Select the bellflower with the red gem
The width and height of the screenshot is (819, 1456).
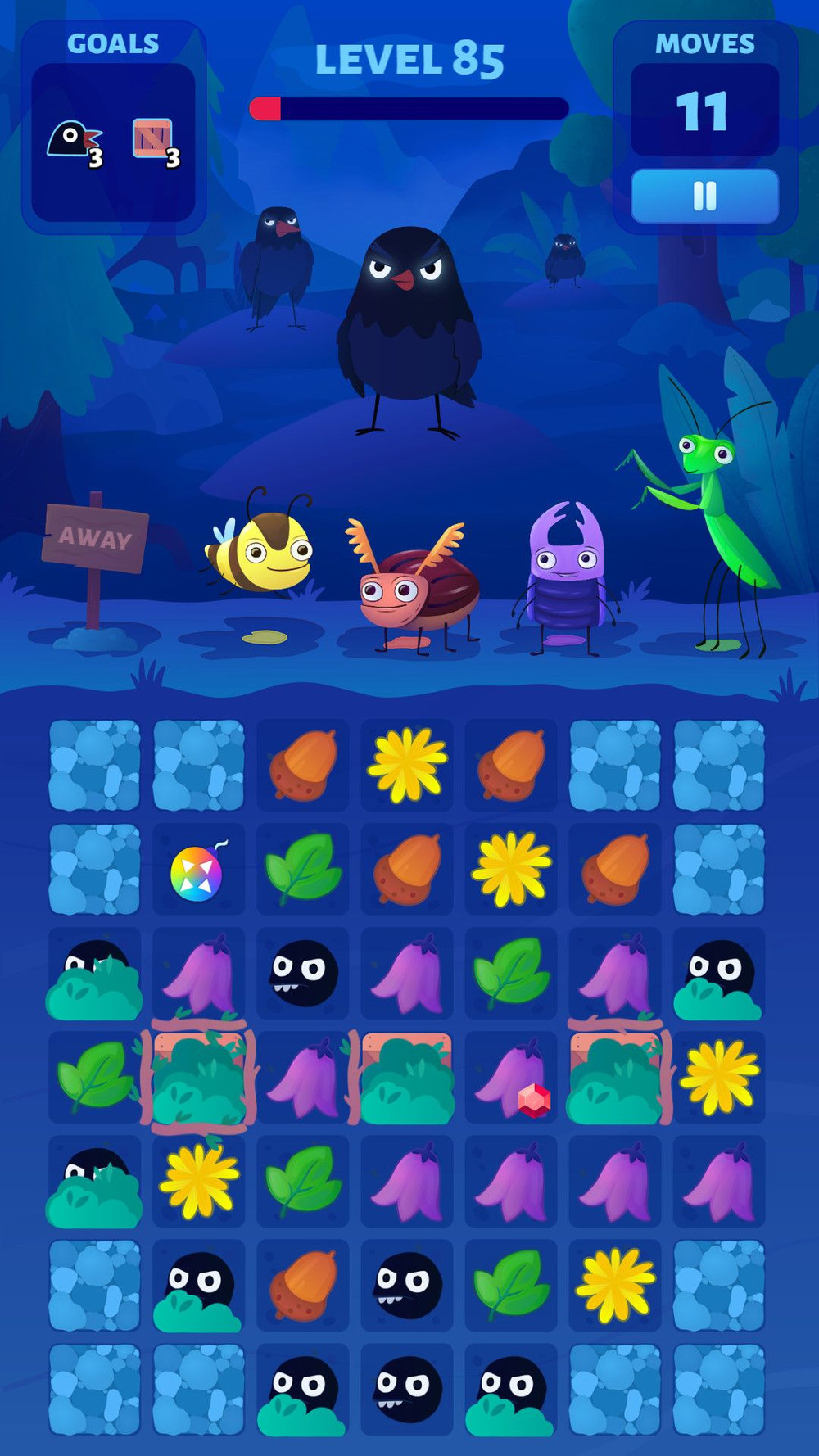pyautogui.click(x=514, y=1078)
